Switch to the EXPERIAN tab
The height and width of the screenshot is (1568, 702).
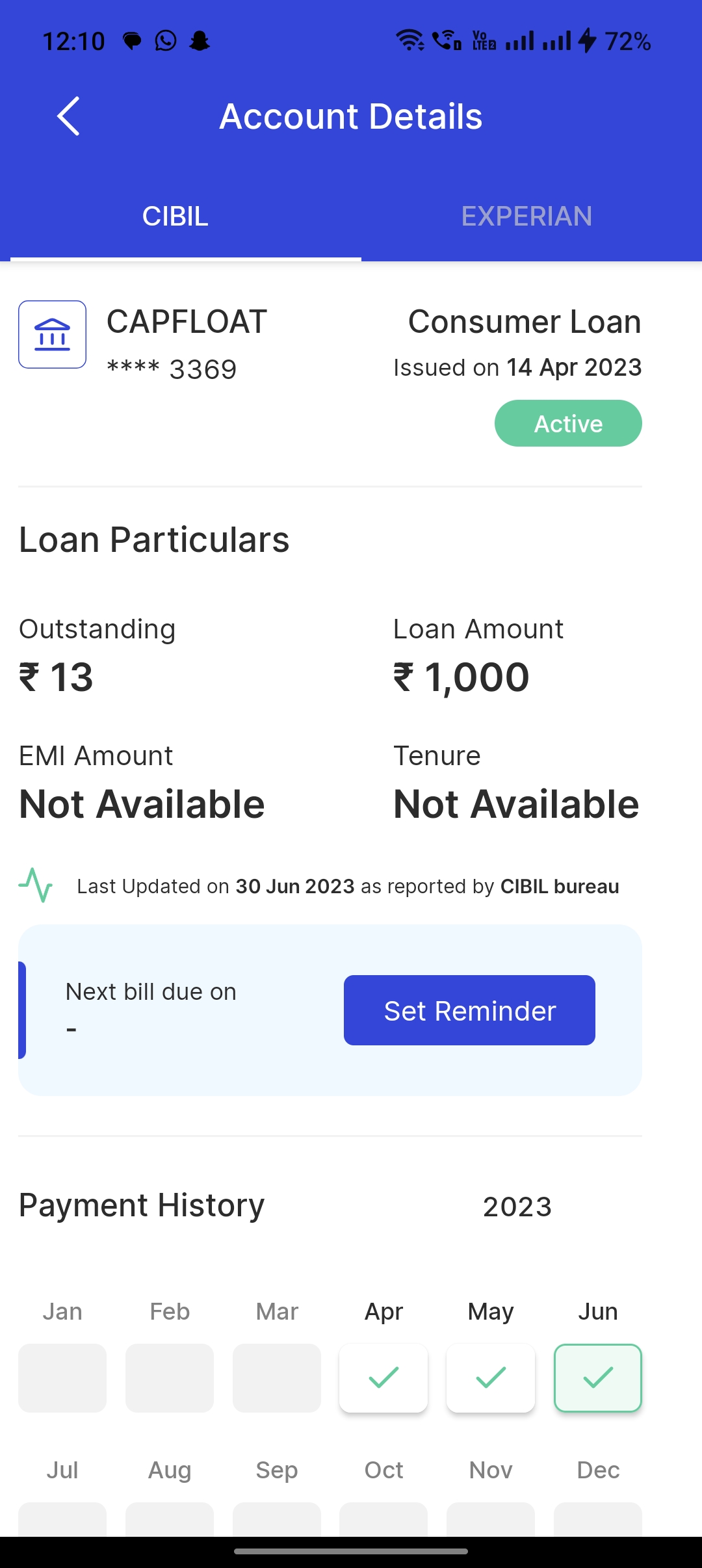coord(526,216)
